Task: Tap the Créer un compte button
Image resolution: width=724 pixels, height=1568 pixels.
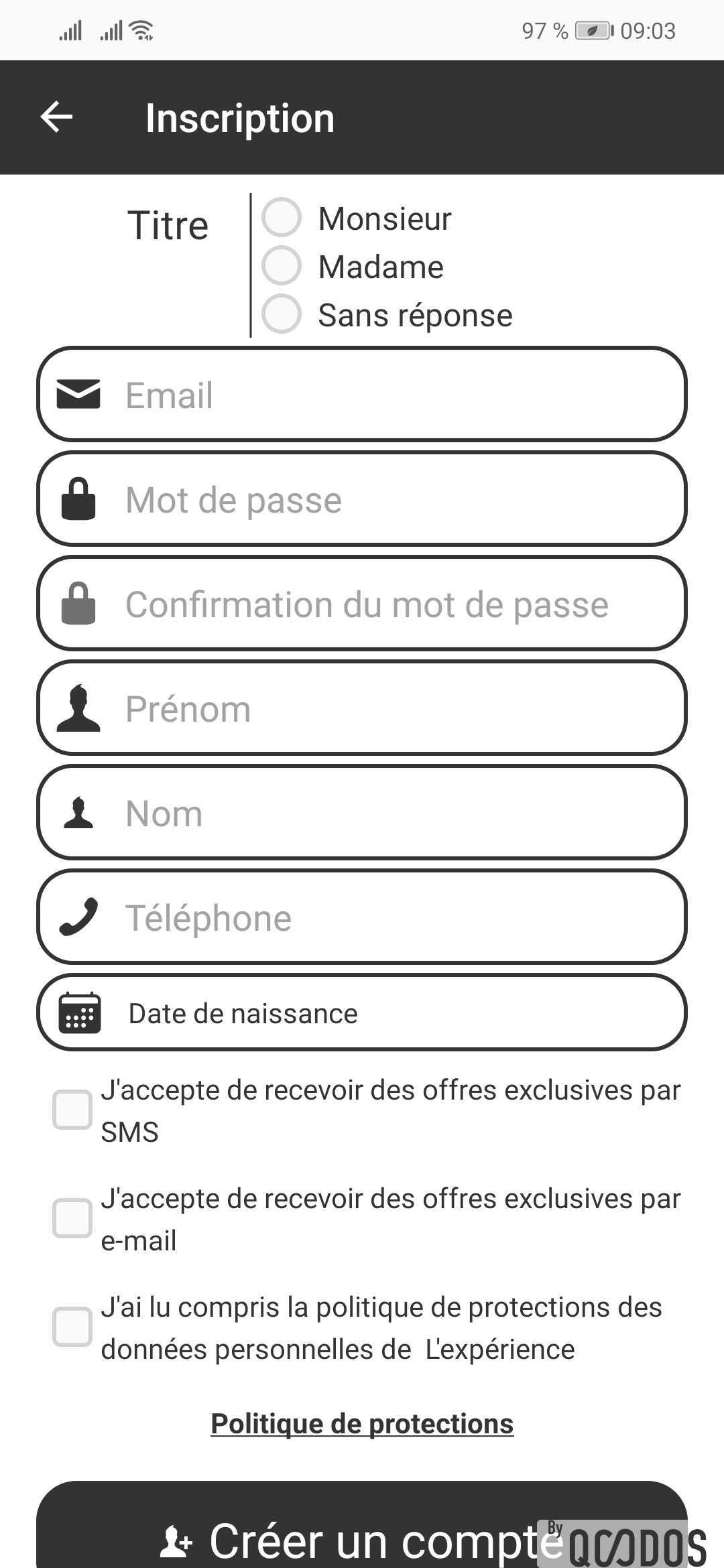Action: coord(362,1528)
